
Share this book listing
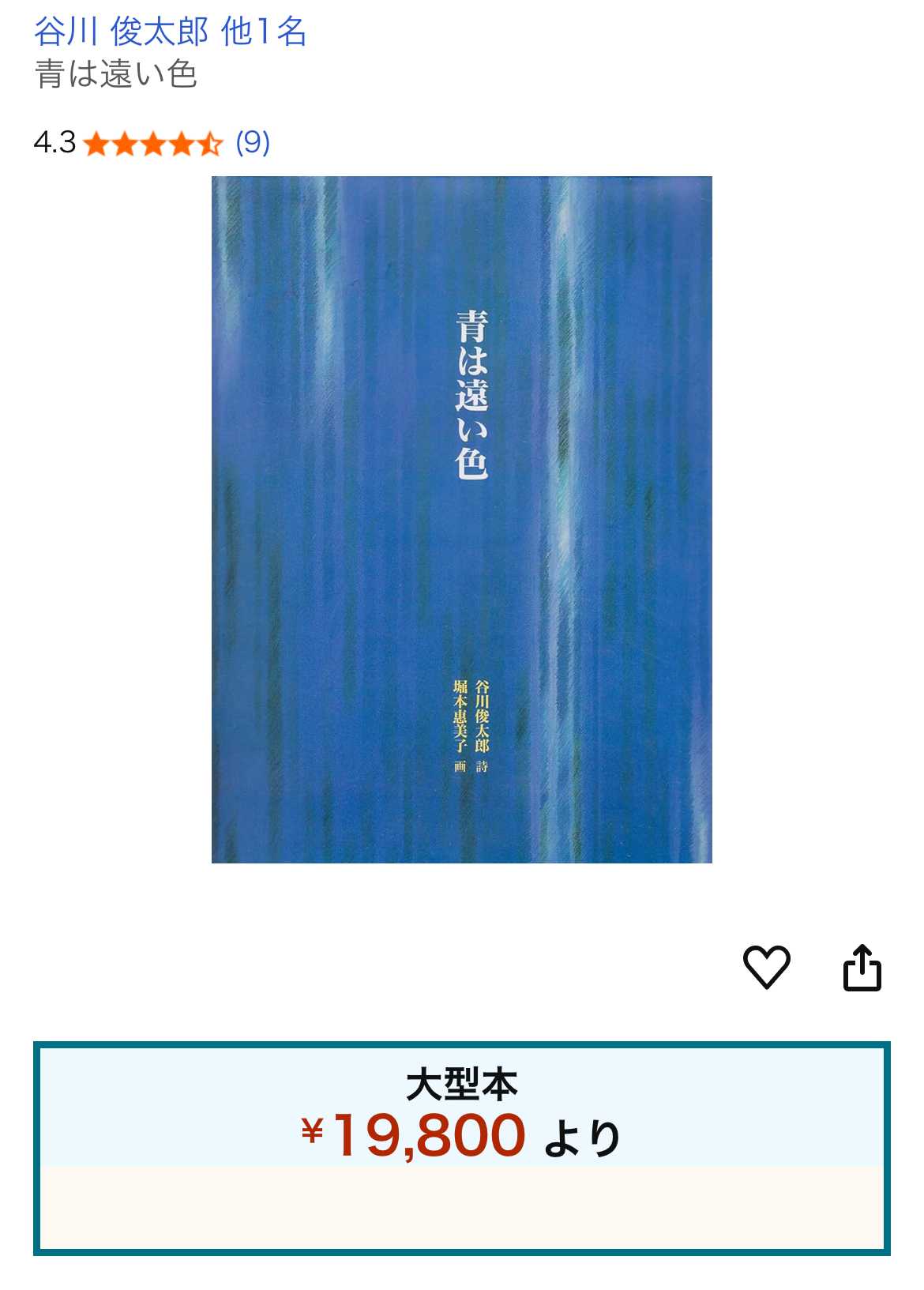(862, 967)
